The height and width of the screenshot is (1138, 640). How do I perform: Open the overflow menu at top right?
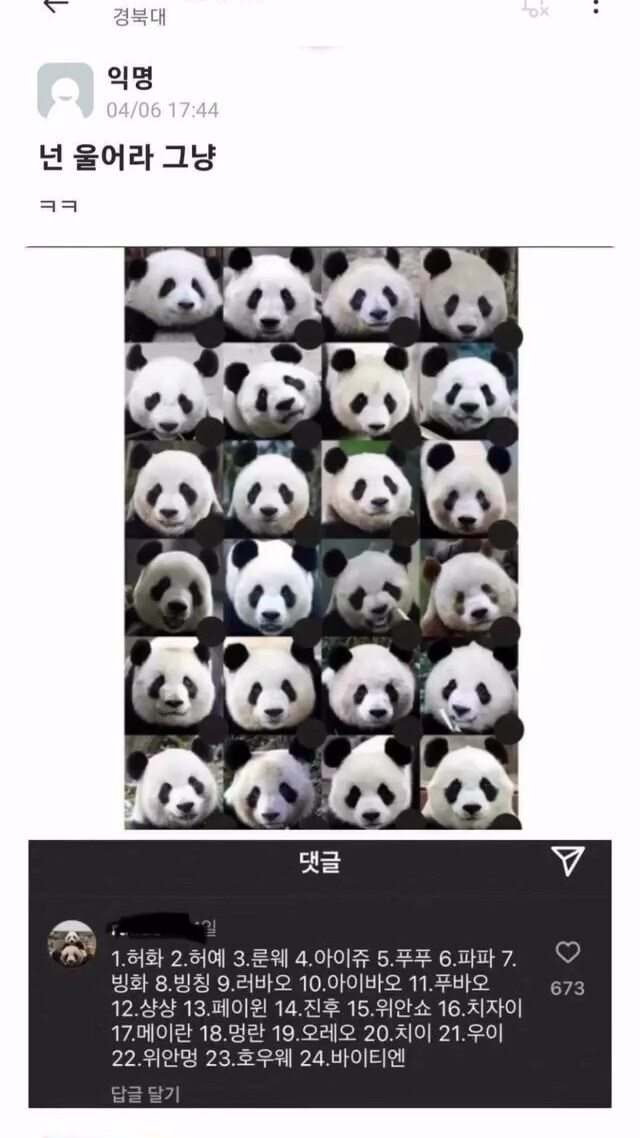[596, 6]
